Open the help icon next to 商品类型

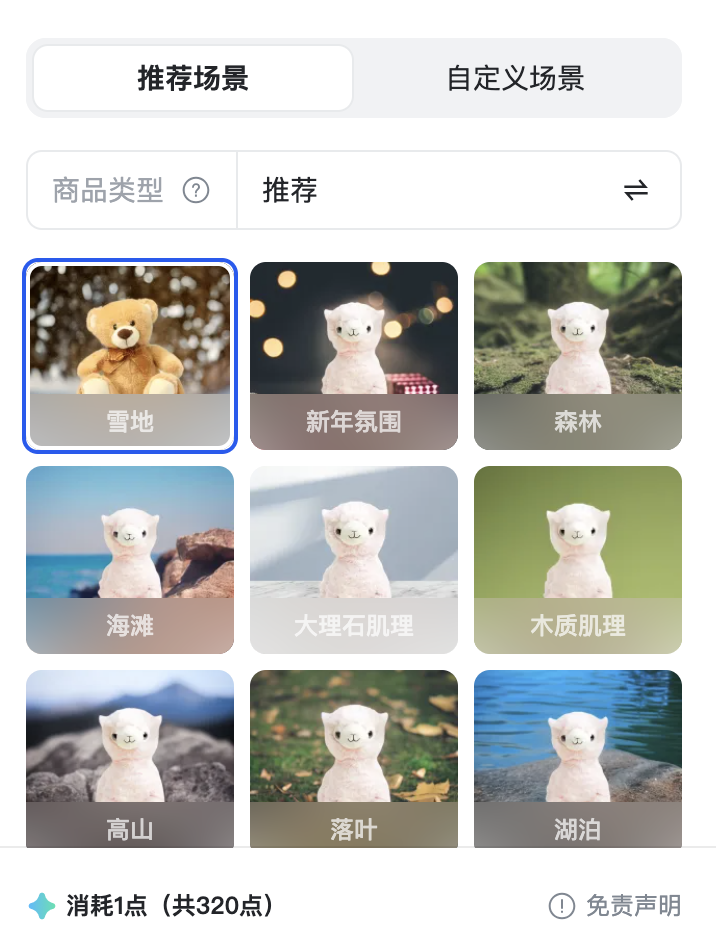(x=196, y=190)
